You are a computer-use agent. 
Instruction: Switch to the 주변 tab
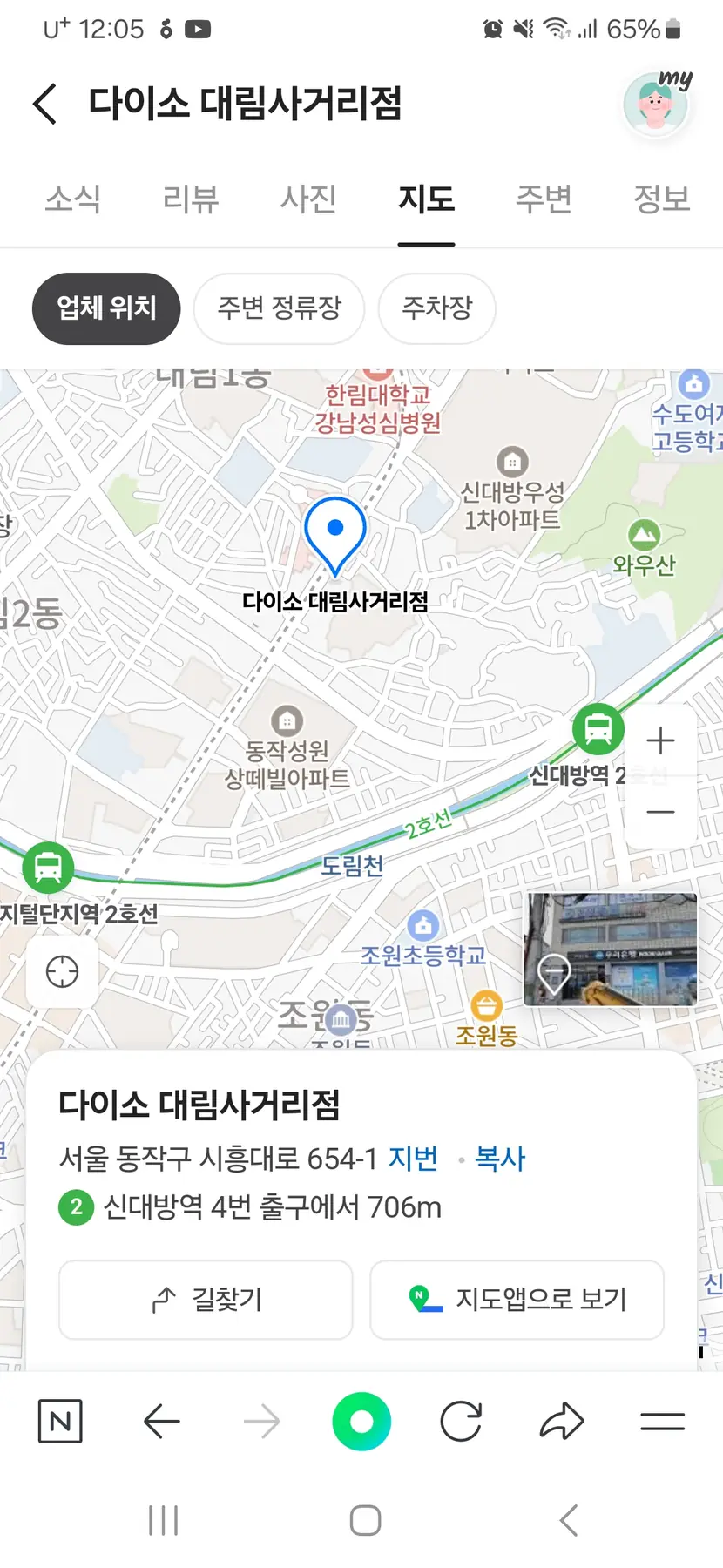tap(544, 199)
